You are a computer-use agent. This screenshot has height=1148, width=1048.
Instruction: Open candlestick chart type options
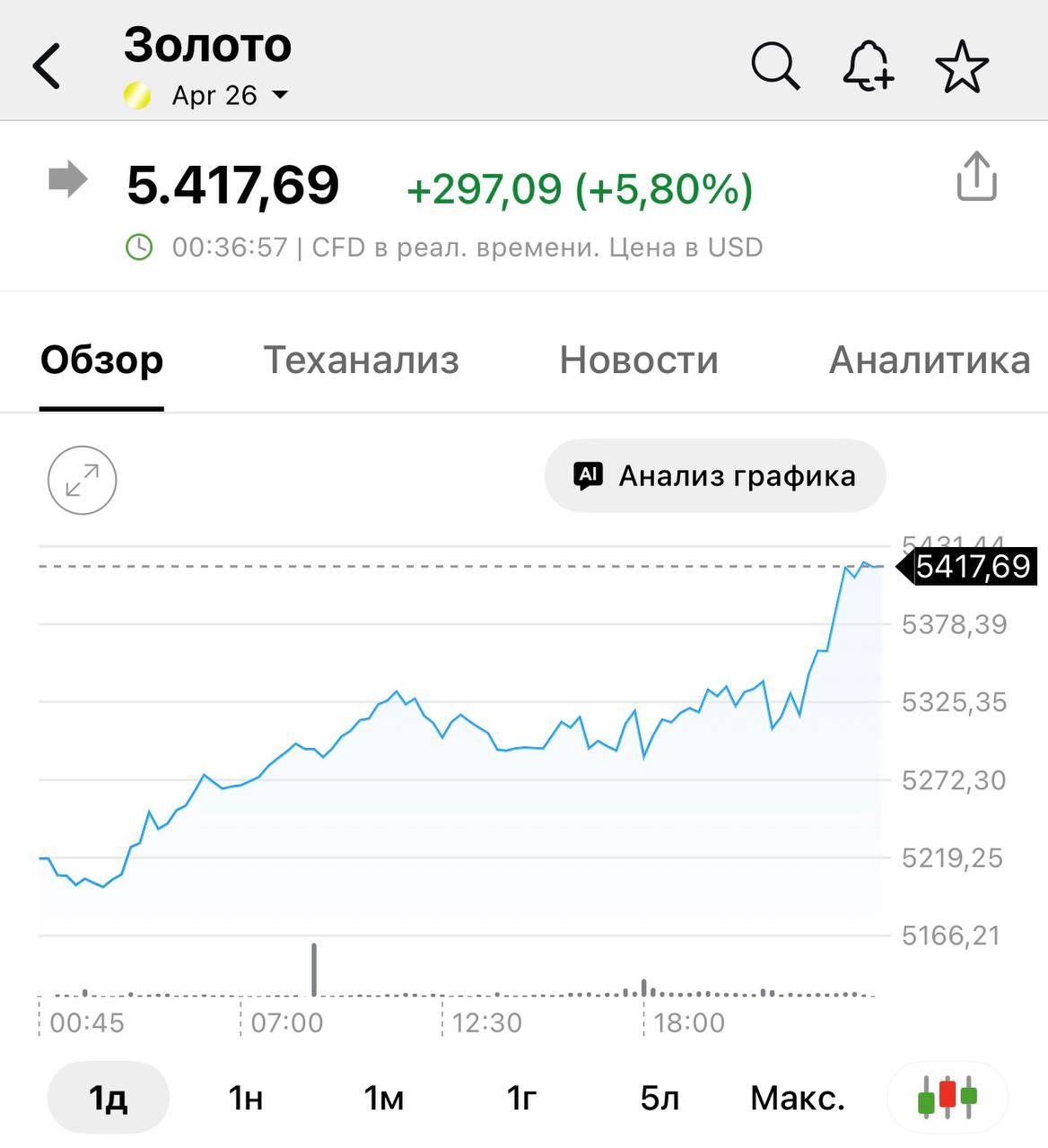946,1096
